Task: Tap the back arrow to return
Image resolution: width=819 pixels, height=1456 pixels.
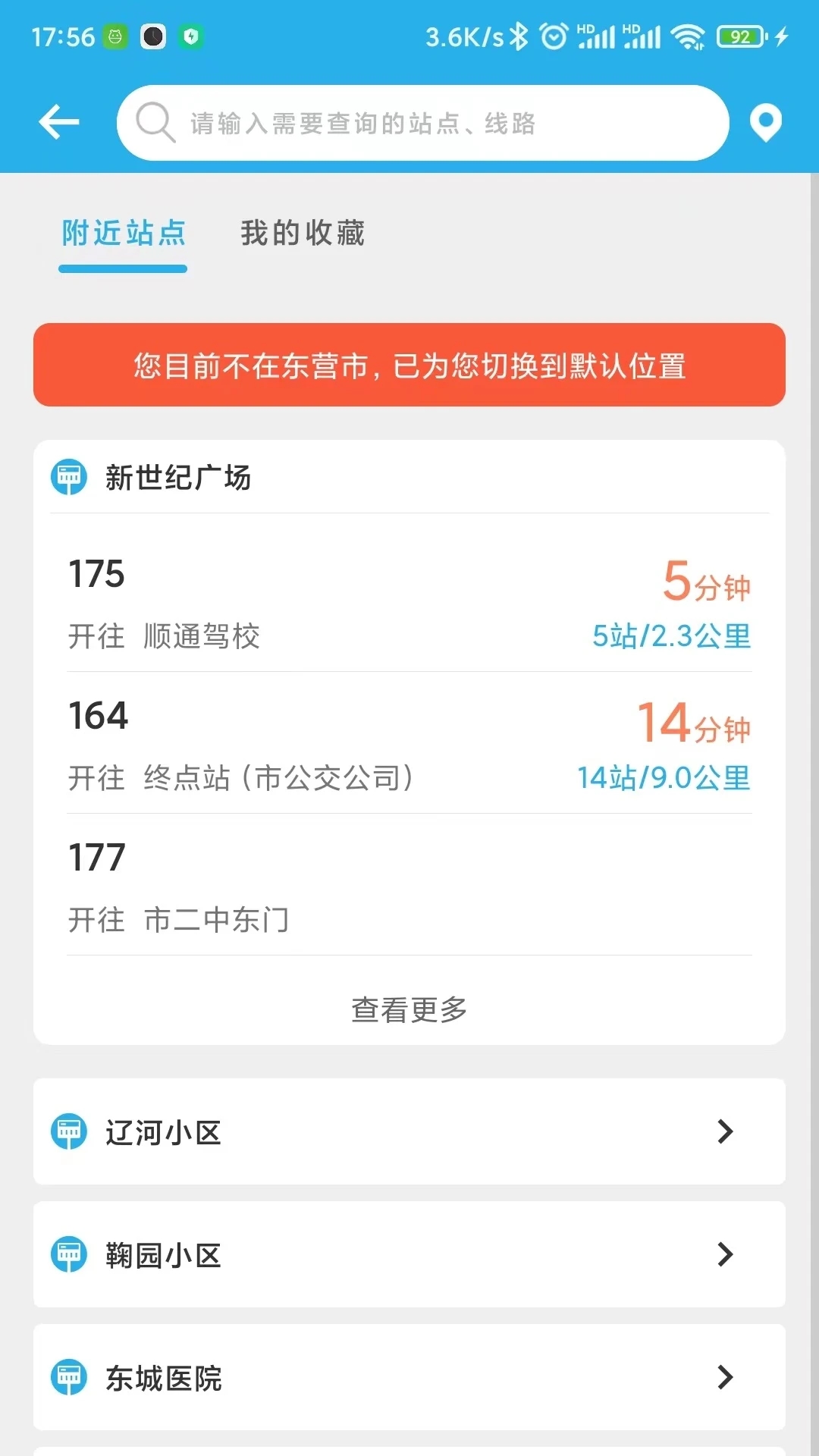Action: (60, 121)
